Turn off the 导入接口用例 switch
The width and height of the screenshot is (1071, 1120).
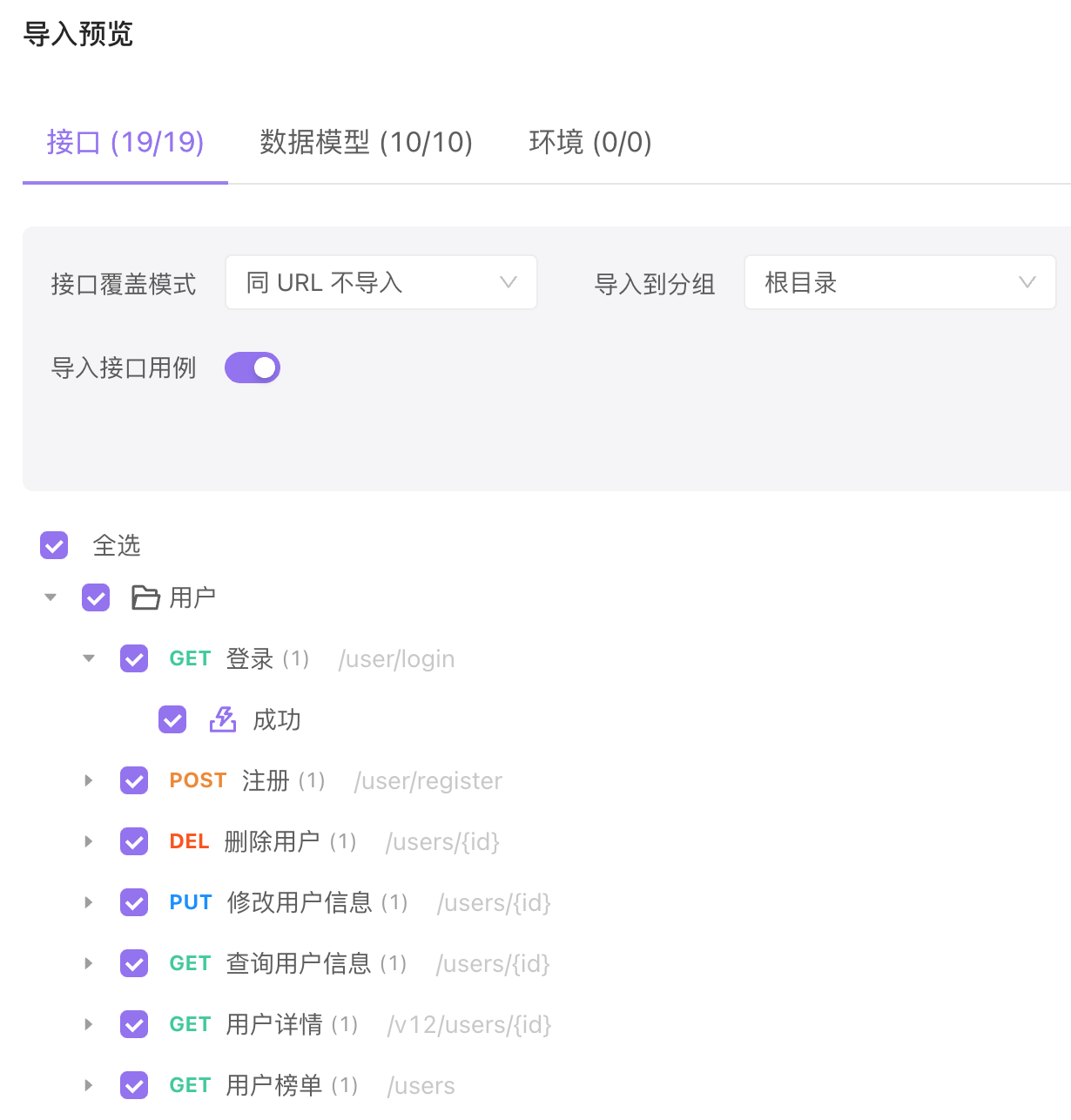click(x=253, y=368)
